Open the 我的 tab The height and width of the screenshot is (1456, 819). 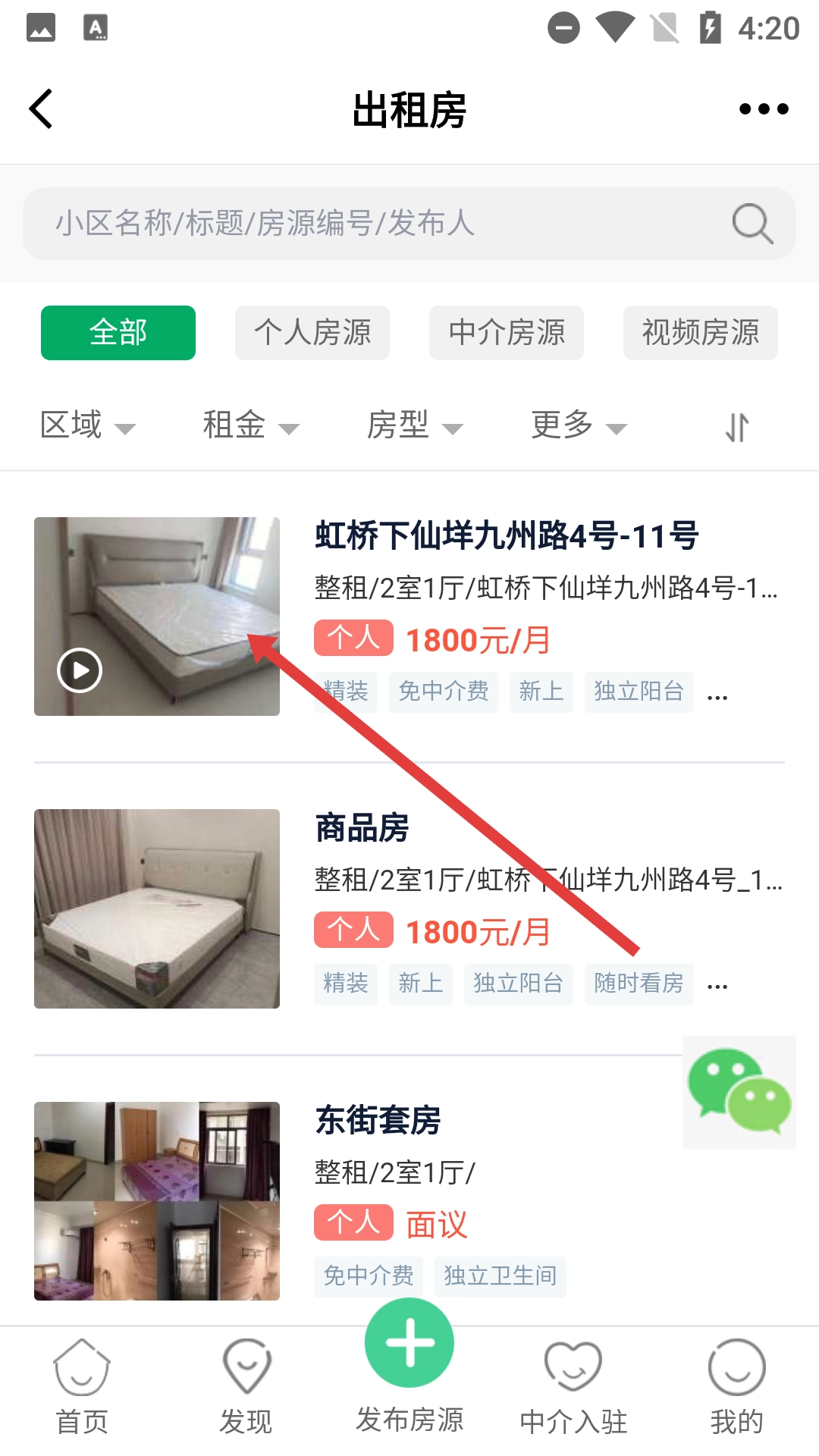[x=736, y=1386]
